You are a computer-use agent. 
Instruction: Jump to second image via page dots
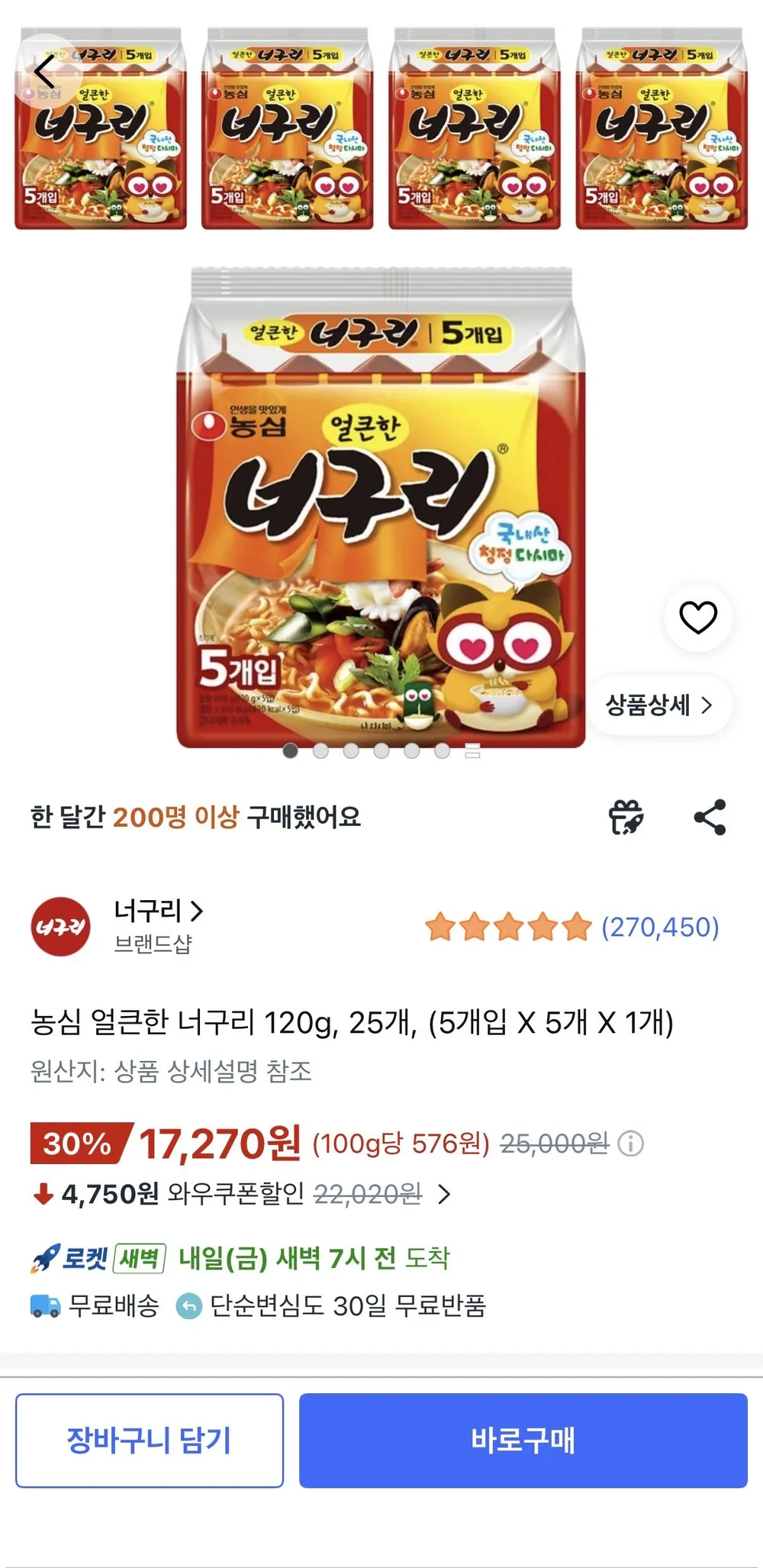(x=320, y=751)
